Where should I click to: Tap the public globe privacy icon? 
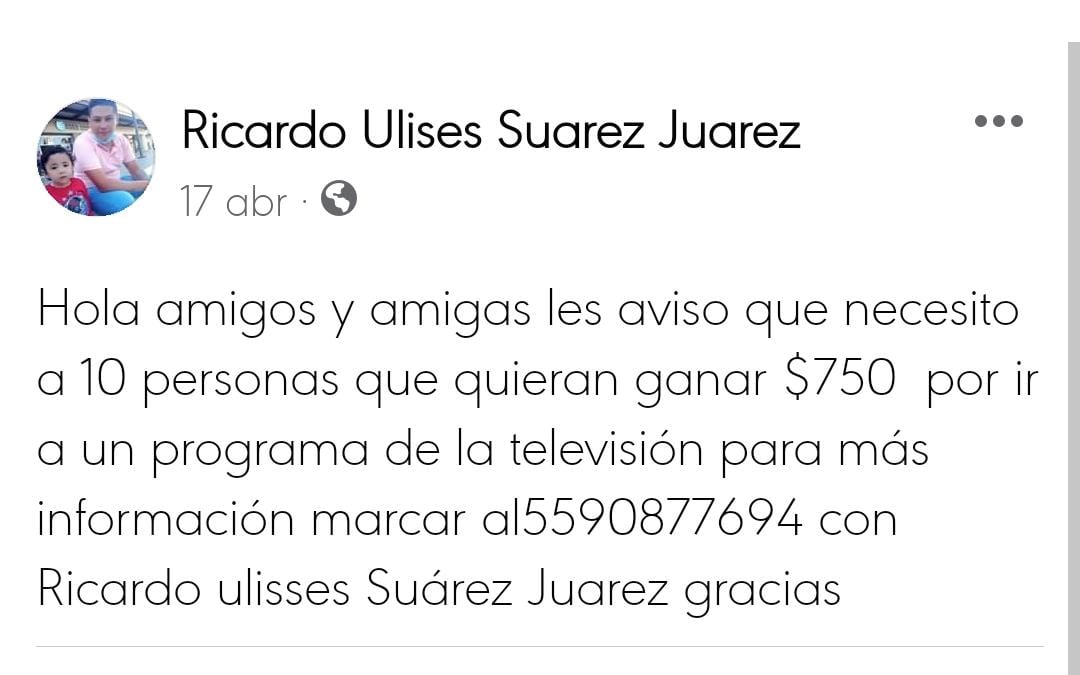339,200
